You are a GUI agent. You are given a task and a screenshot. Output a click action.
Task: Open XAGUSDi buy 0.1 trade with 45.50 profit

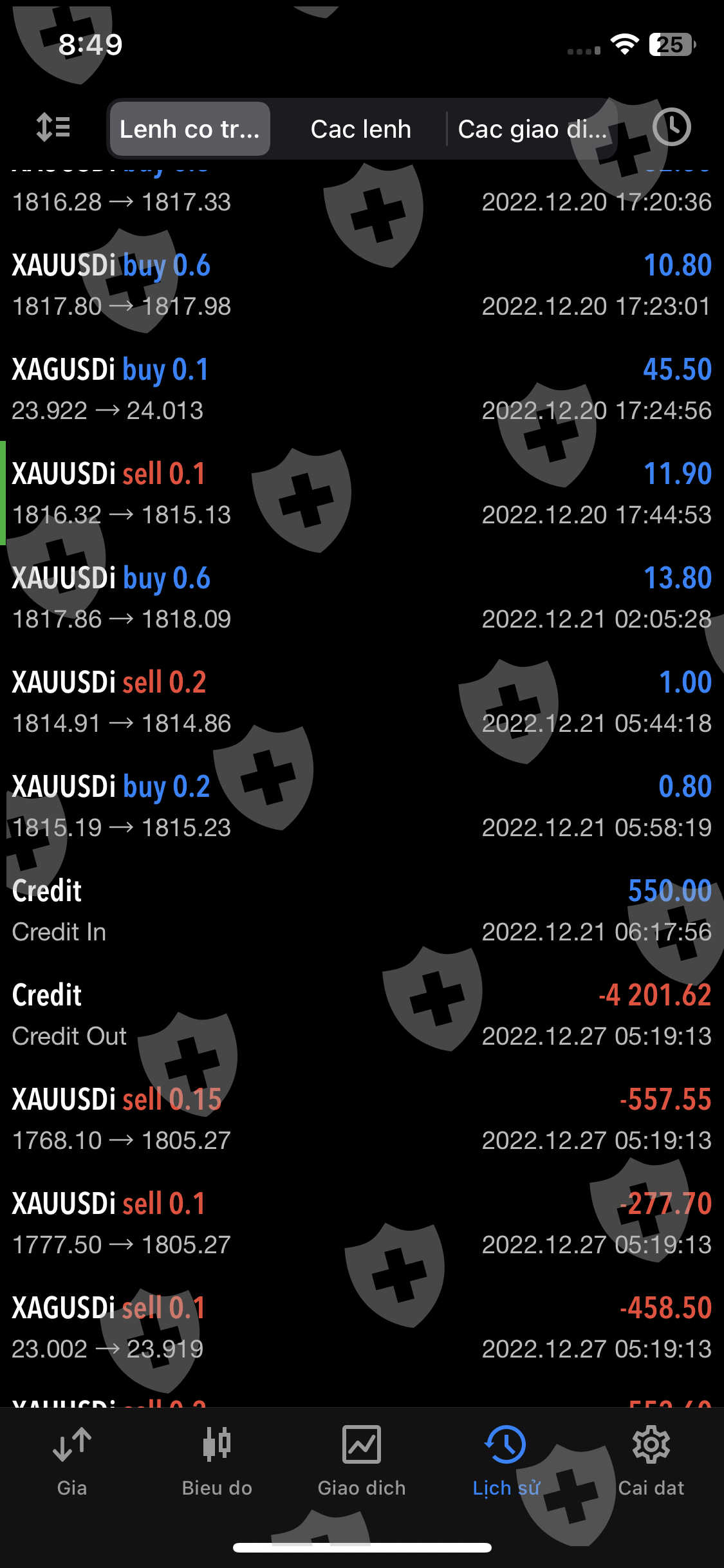(x=362, y=389)
